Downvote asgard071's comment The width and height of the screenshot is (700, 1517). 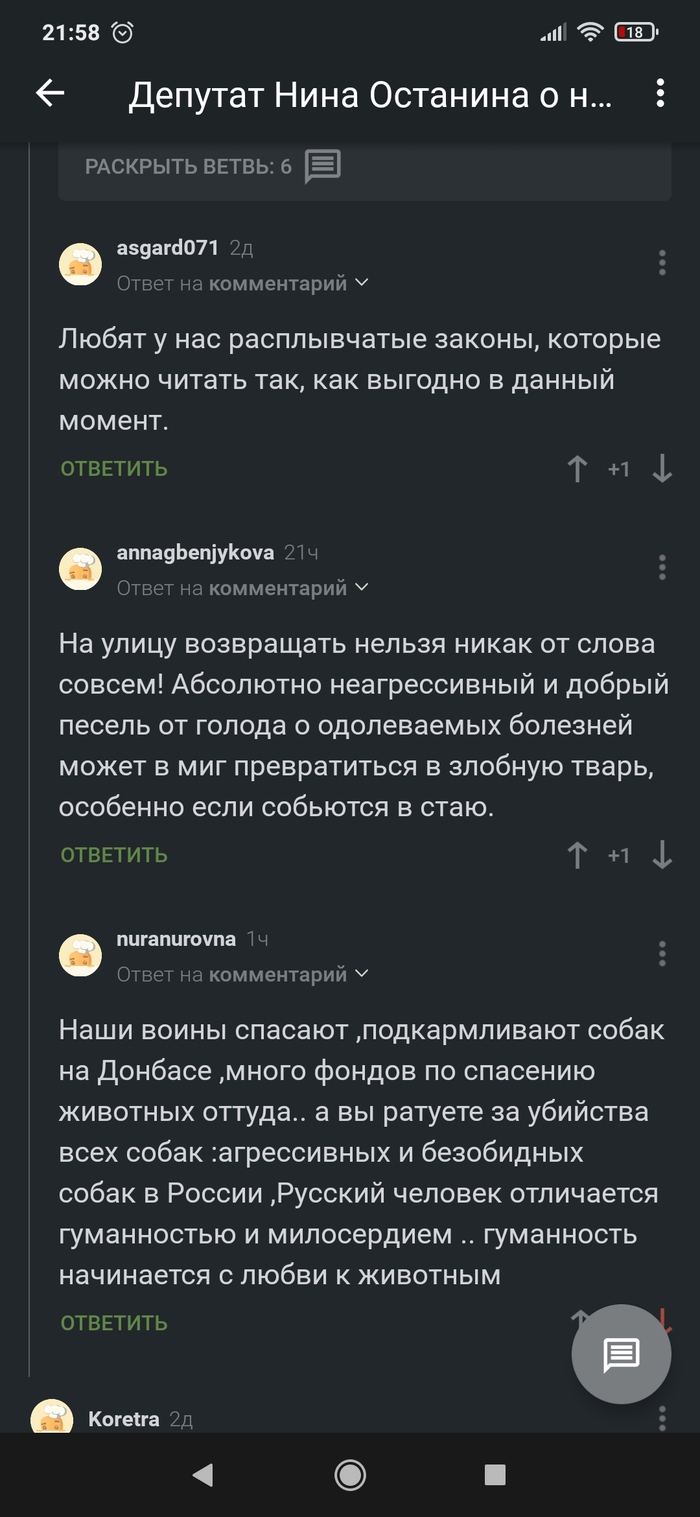[x=662, y=468]
